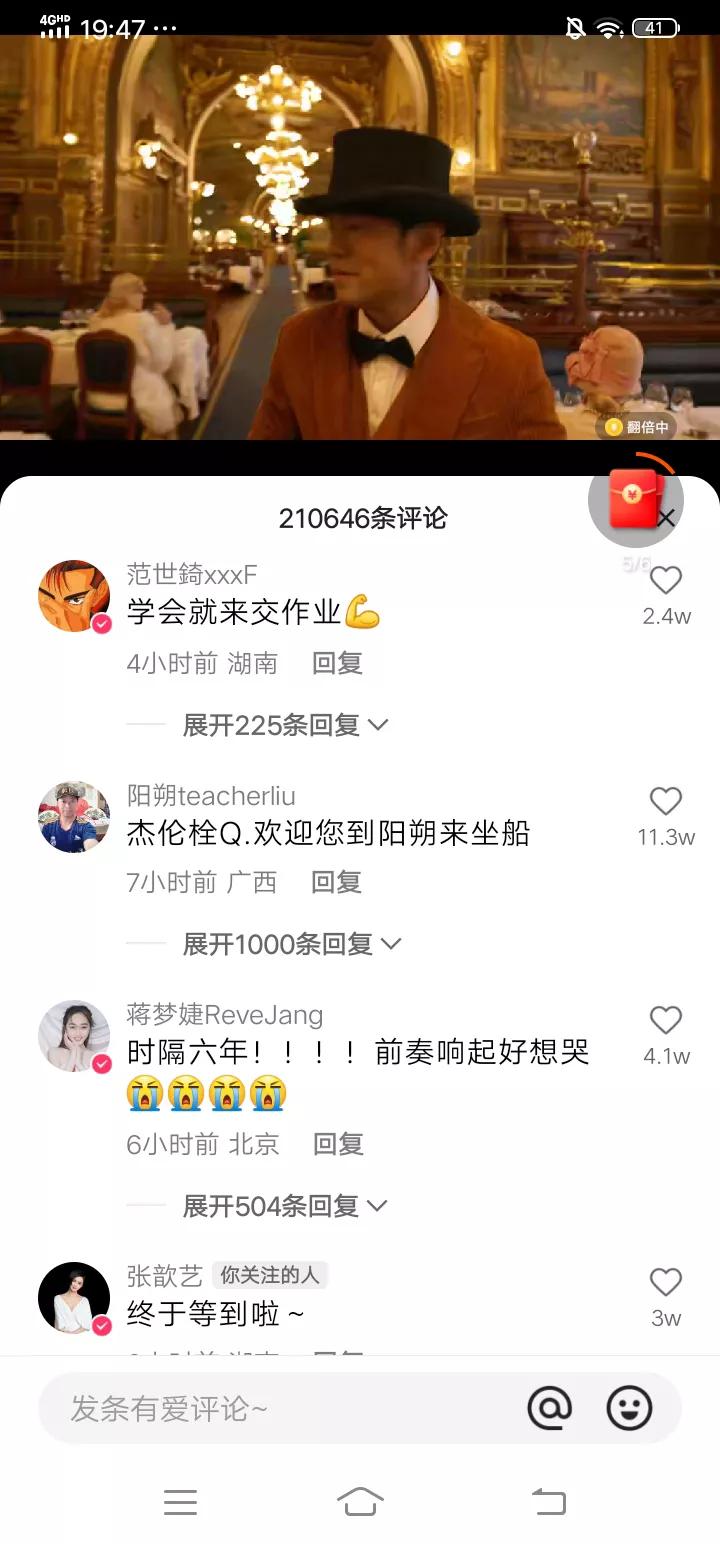Like 范世錡xxxF's comment with the heart icon
Viewport: 720px width, 1544px height.
(665, 581)
